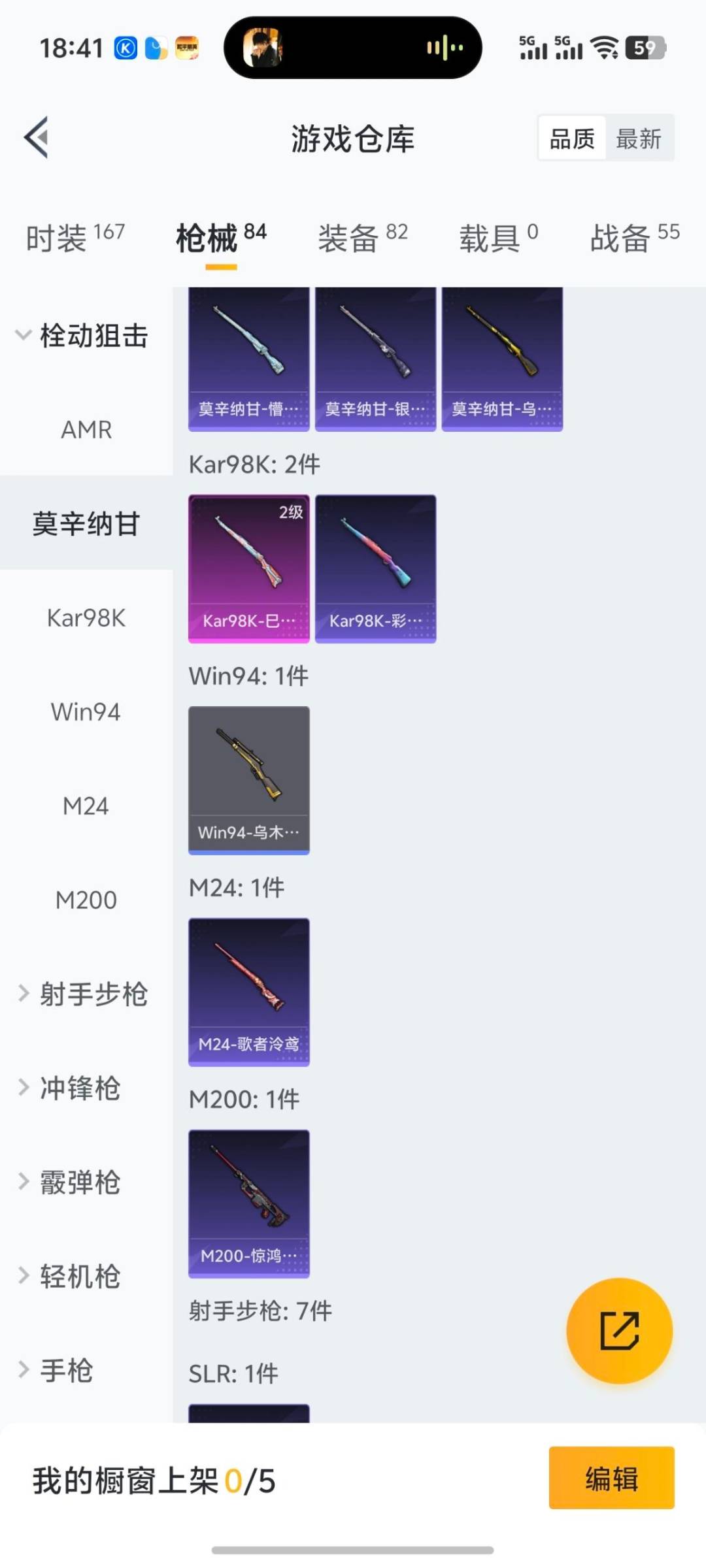Tap the back arrow to exit the warehouse

(36, 138)
